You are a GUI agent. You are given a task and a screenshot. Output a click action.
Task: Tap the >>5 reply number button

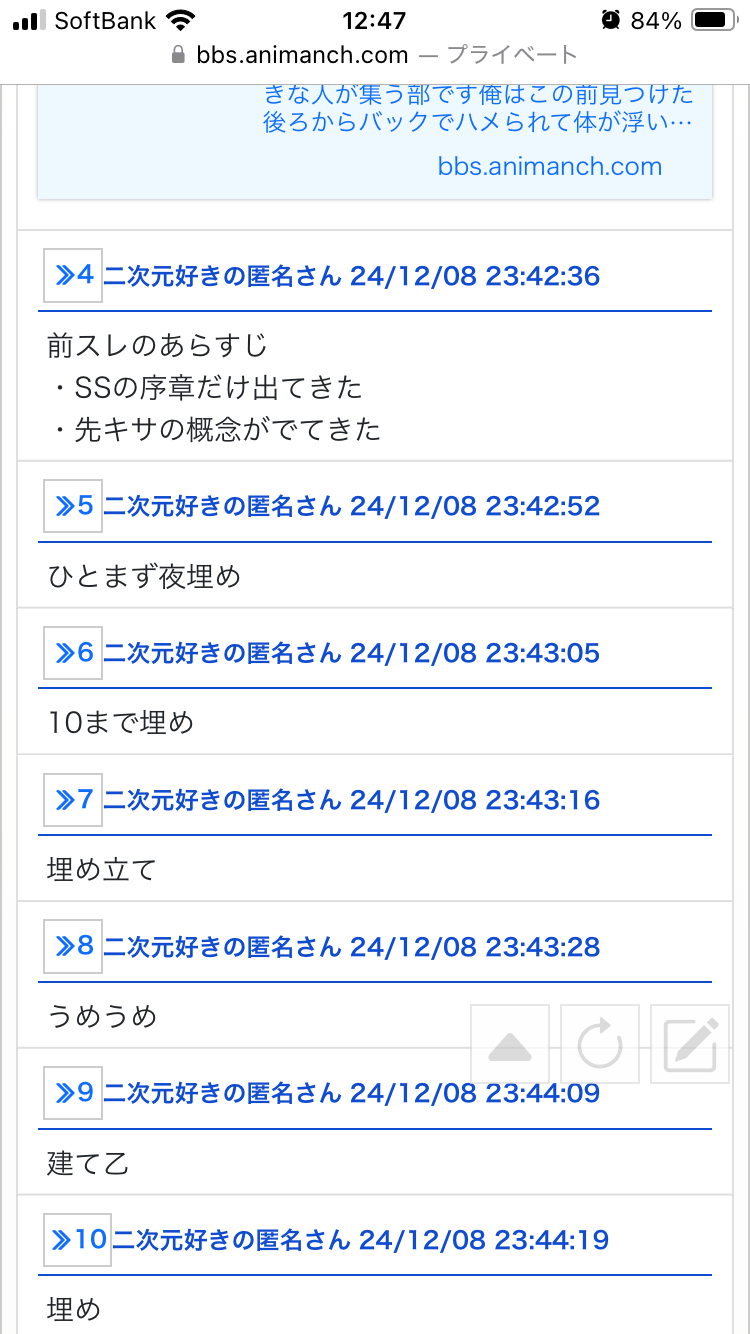pyautogui.click(x=73, y=506)
